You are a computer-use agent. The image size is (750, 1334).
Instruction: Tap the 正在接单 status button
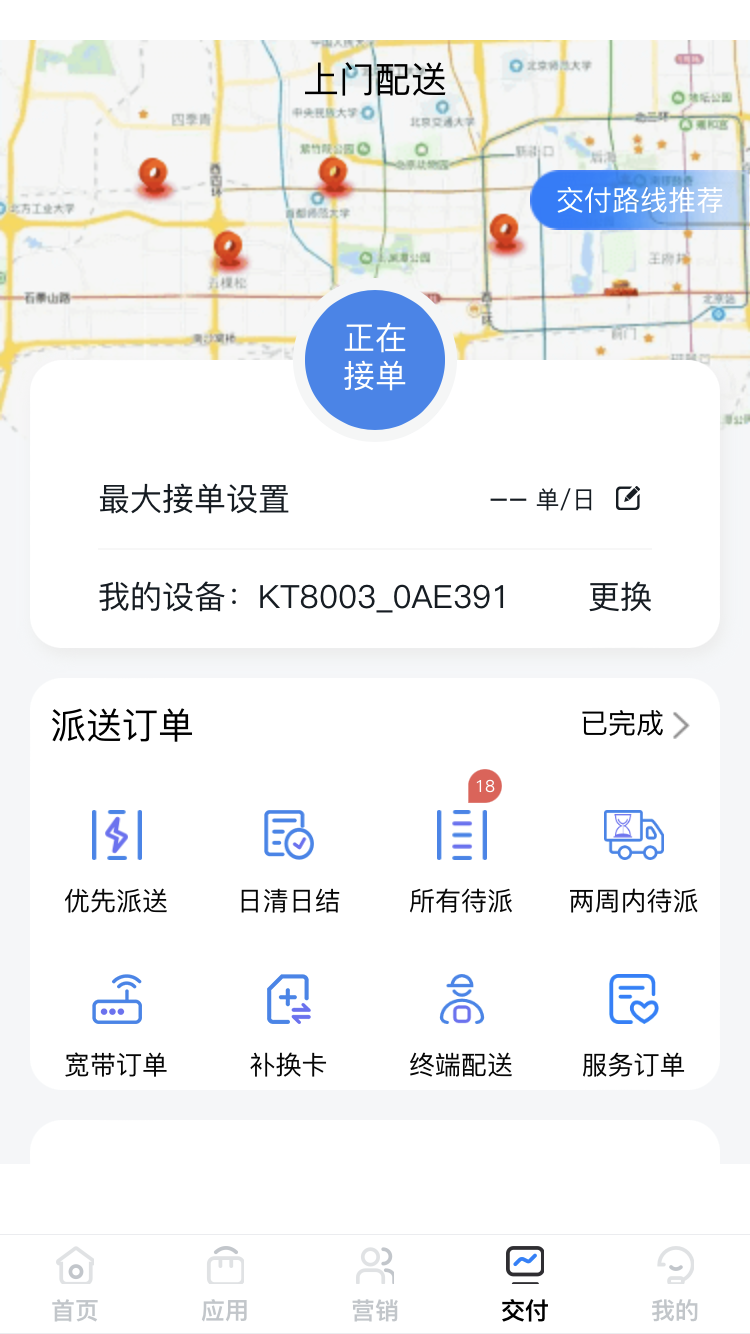[x=375, y=359]
